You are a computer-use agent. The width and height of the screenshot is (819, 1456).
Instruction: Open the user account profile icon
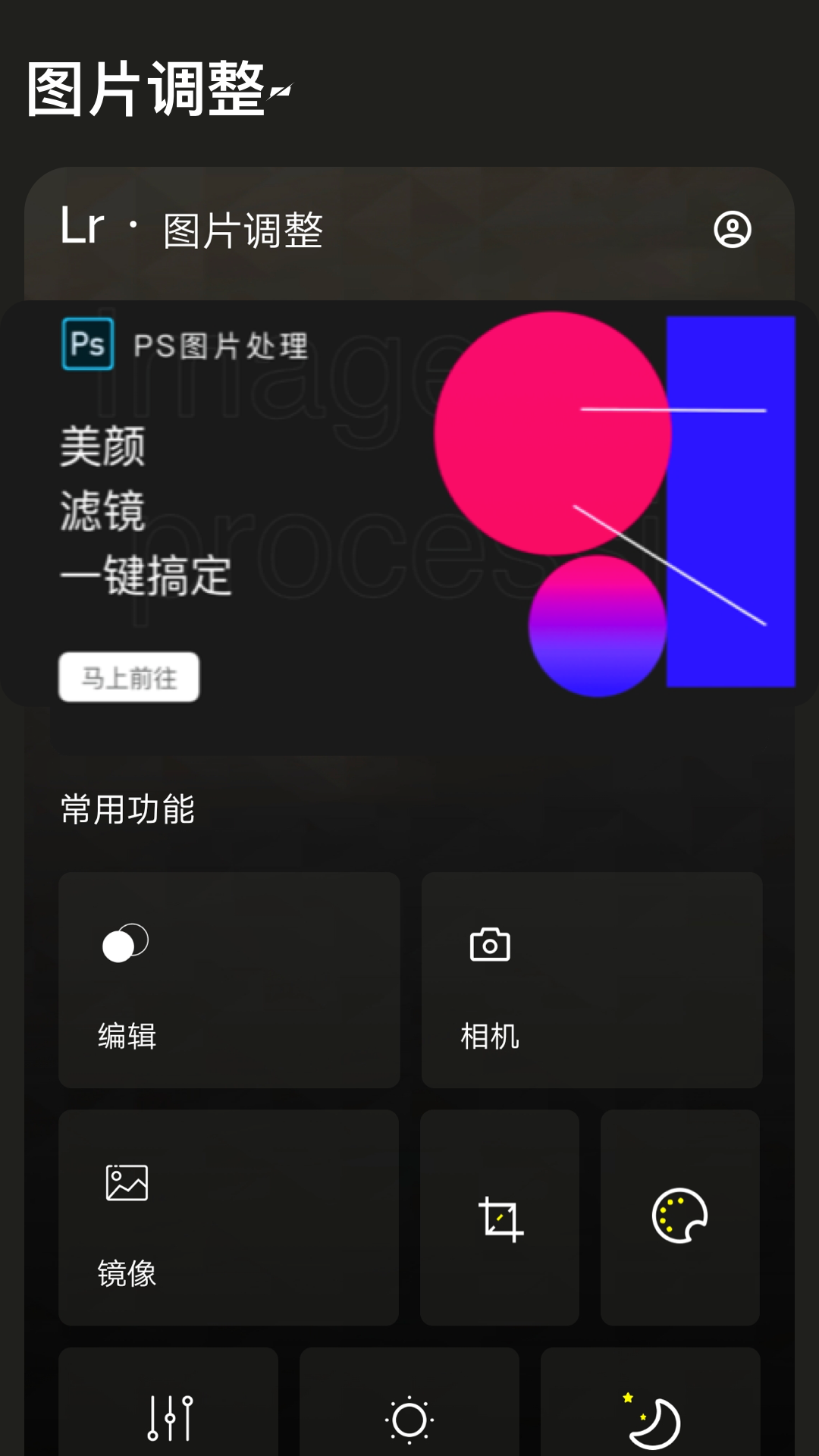tap(733, 230)
